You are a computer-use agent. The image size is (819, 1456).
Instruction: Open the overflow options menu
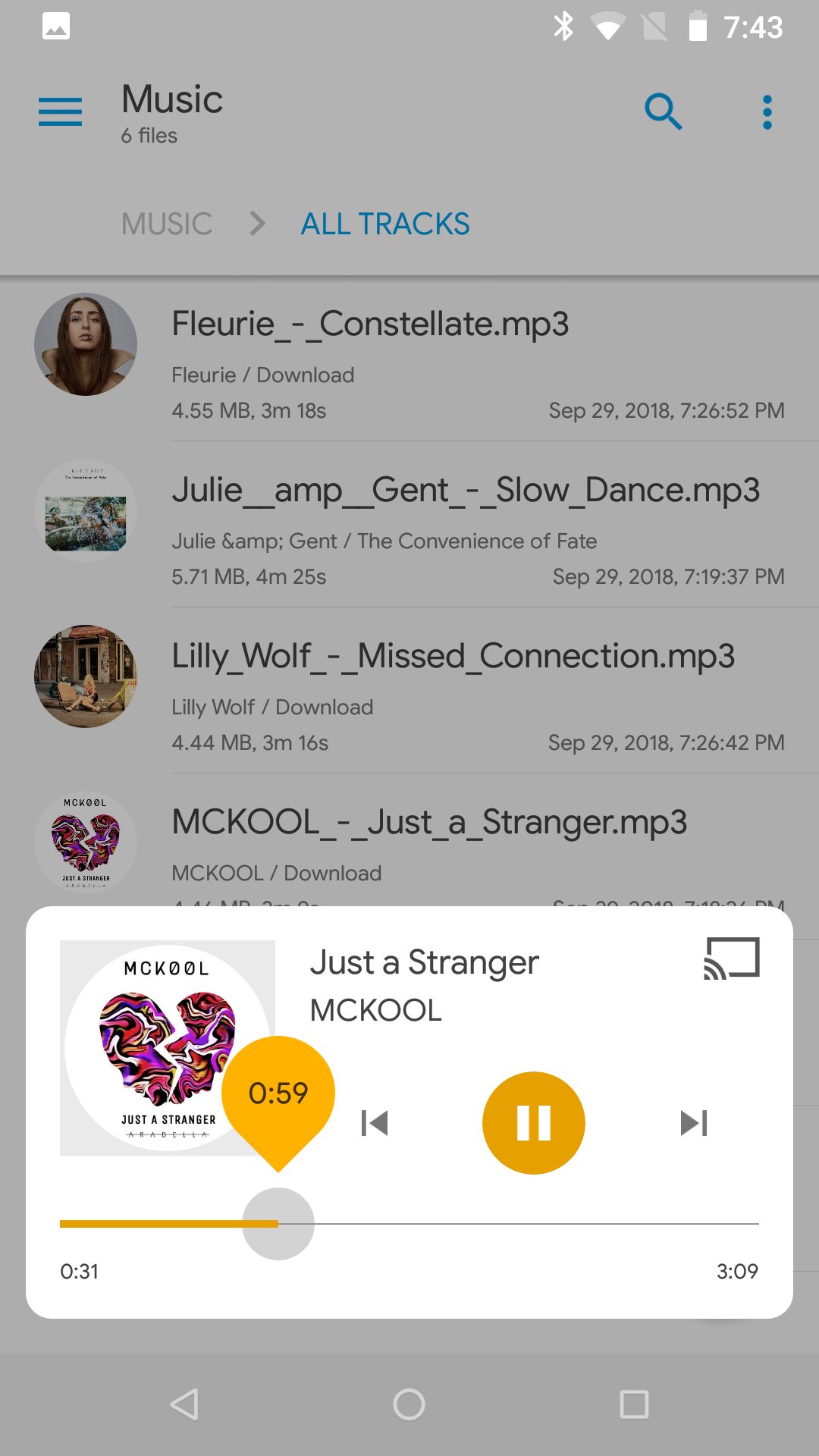tap(767, 111)
